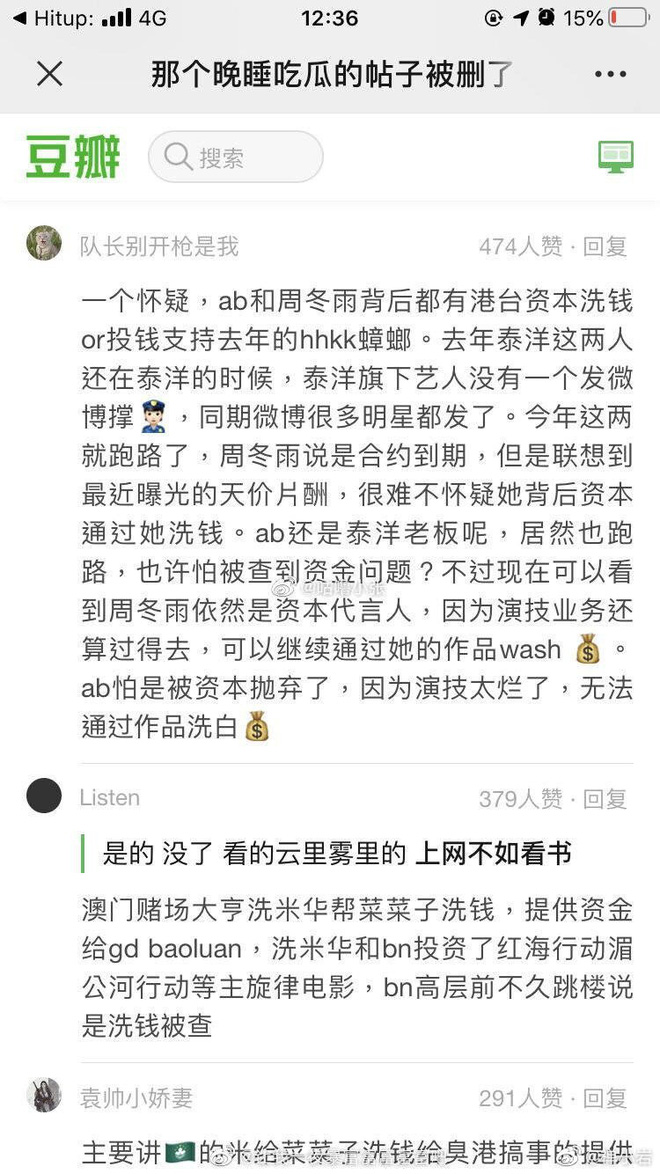Reply to Listen's comment

click(x=605, y=798)
